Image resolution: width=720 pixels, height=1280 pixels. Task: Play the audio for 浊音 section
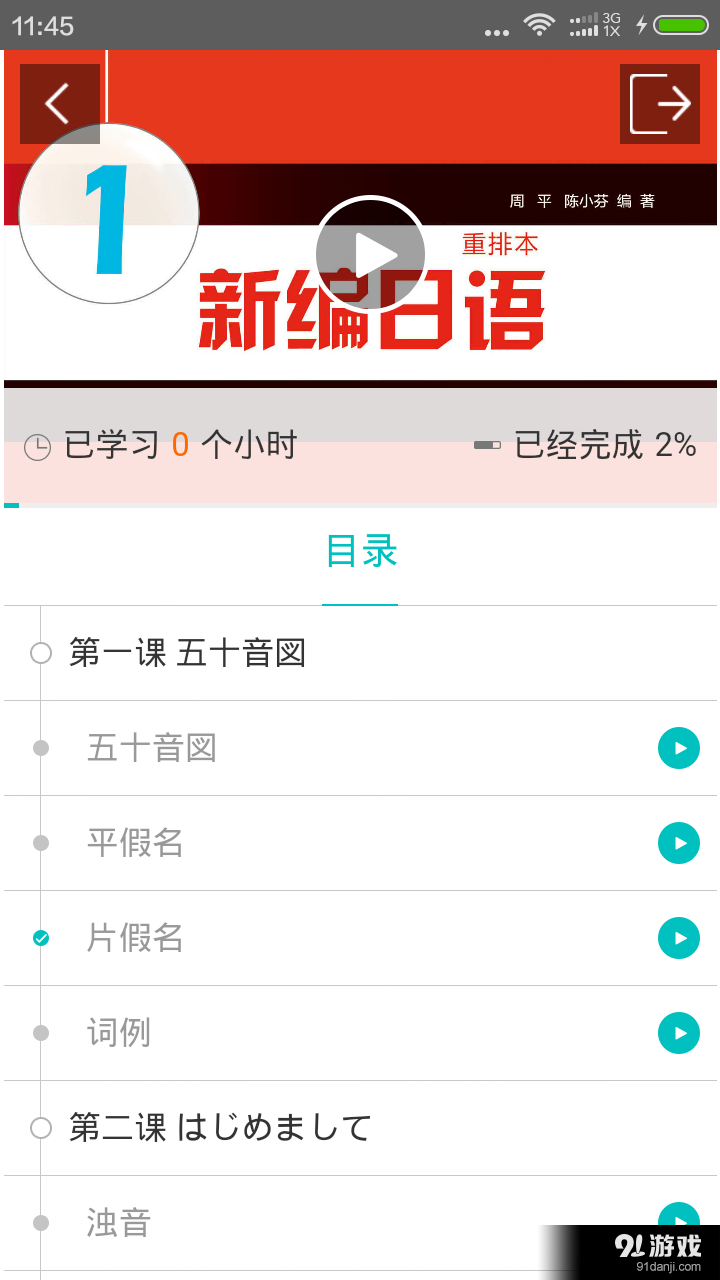coord(679,1223)
